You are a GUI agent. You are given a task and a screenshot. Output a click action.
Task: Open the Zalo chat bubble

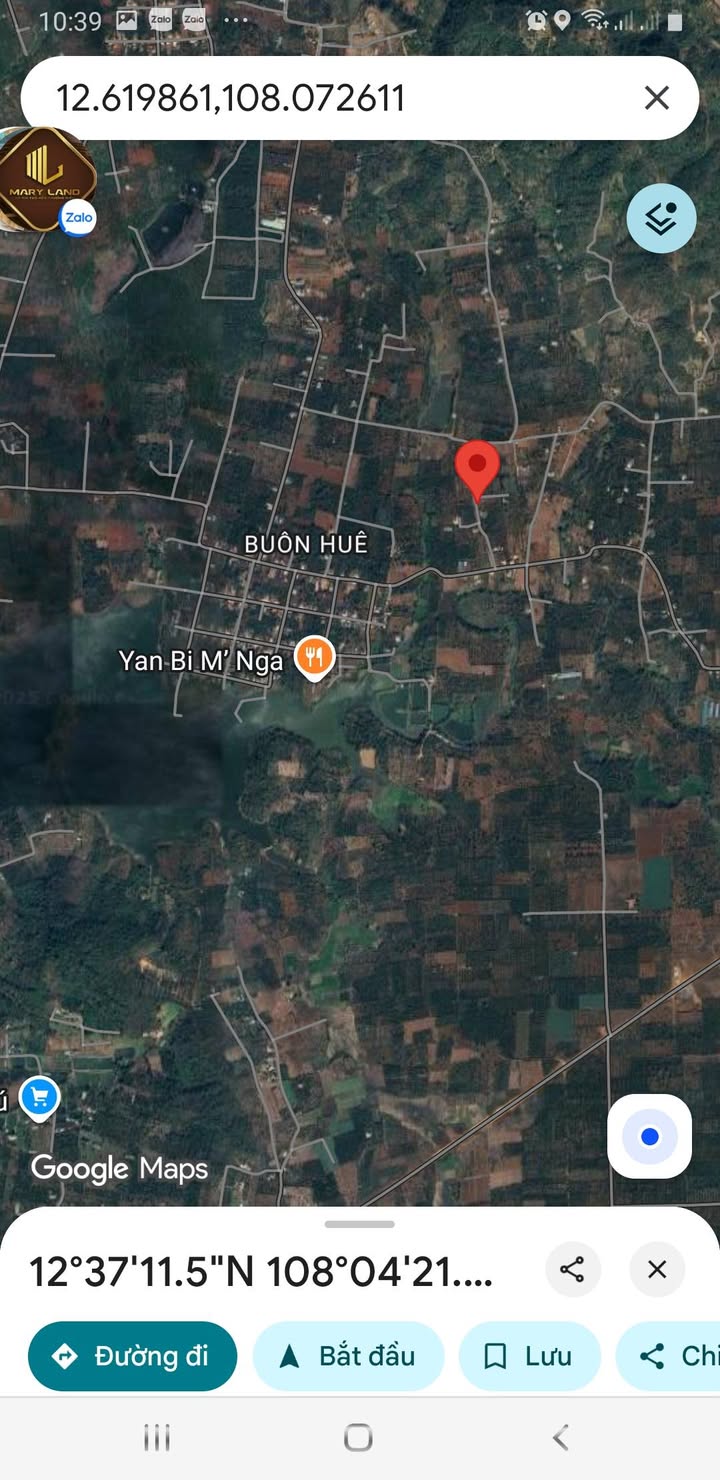coord(46,180)
